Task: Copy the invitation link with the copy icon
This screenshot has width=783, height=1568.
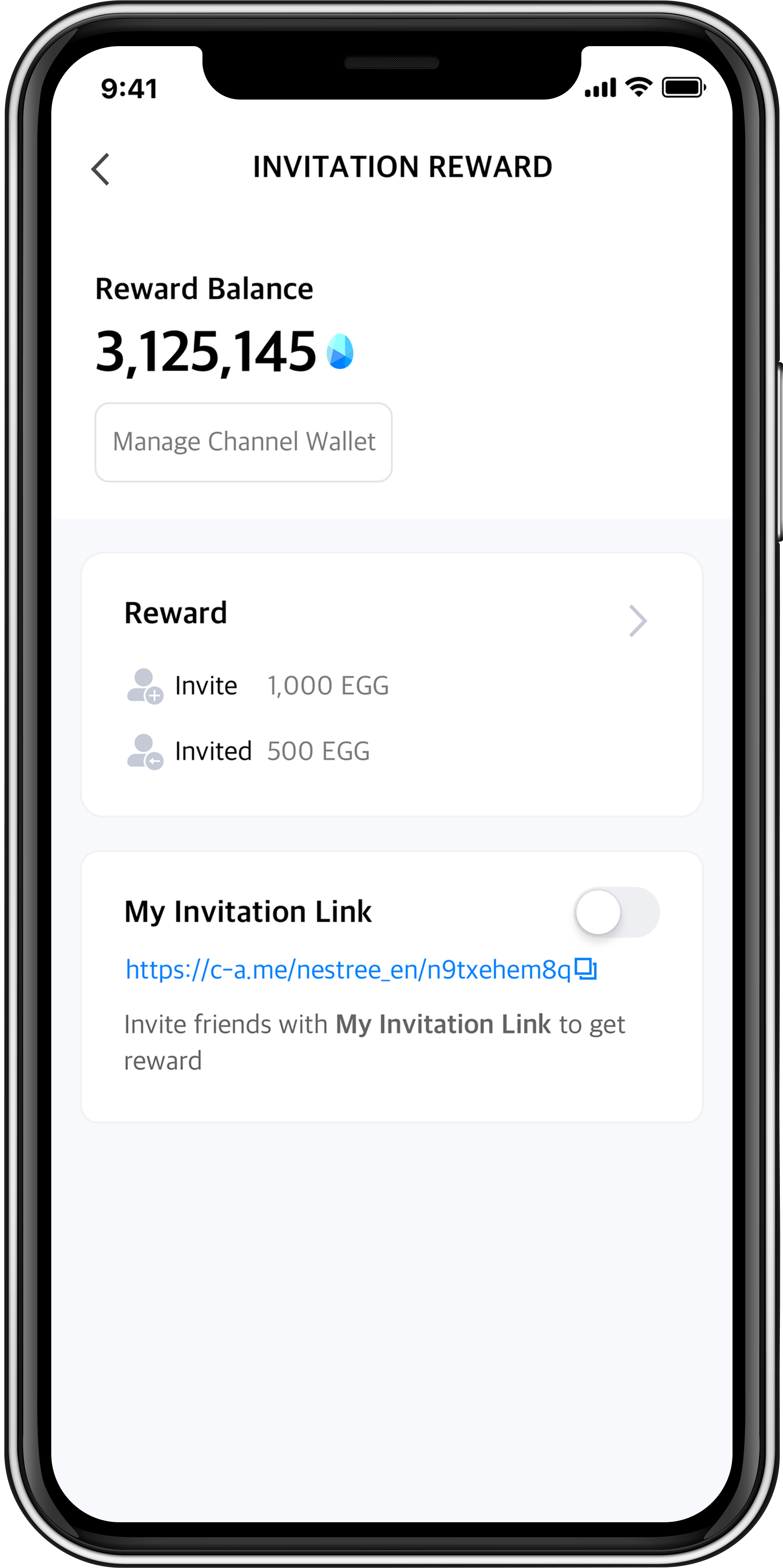Action: 586,968
